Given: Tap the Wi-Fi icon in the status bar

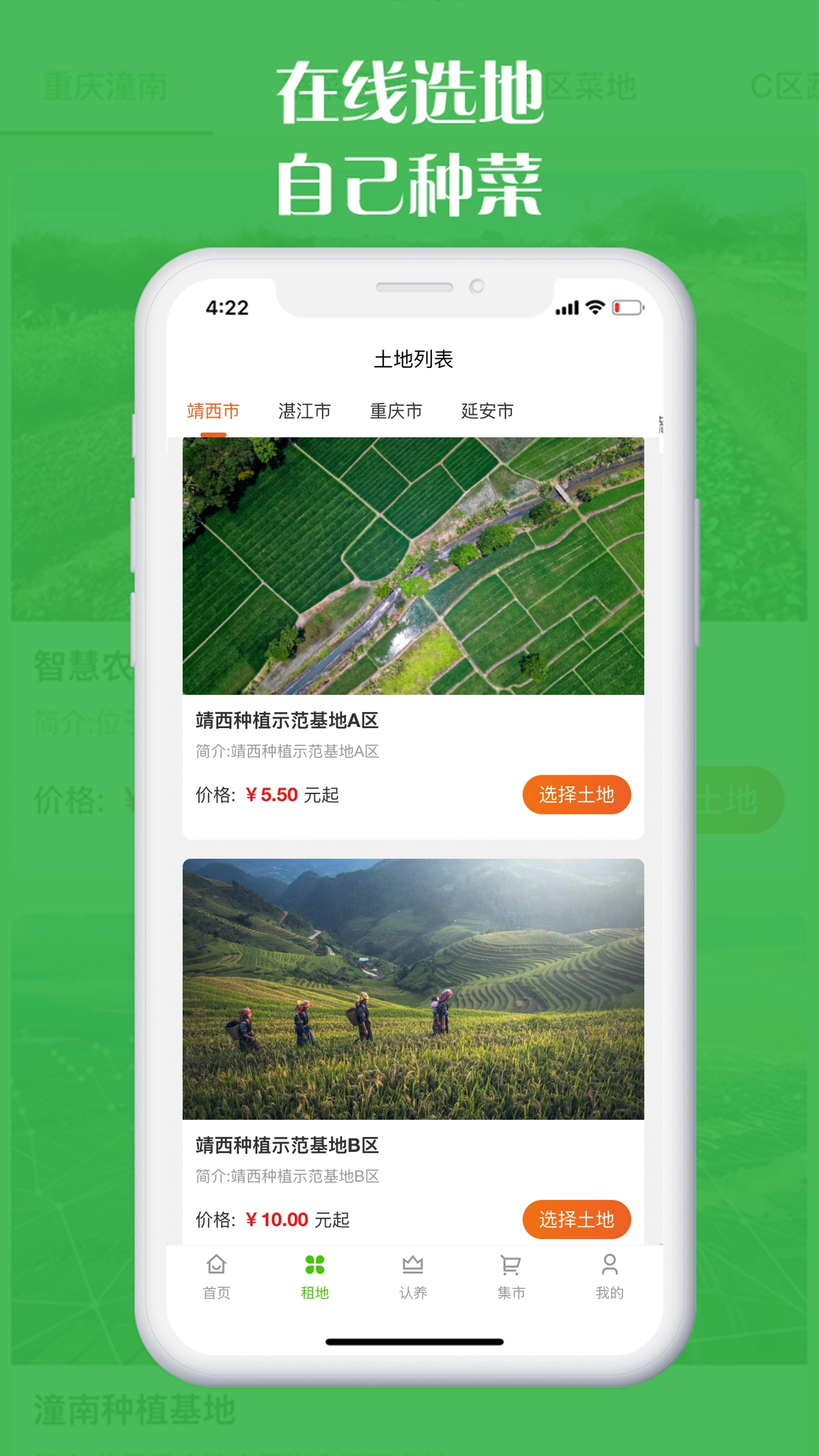Looking at the screenshot, I should click(594, 307).
